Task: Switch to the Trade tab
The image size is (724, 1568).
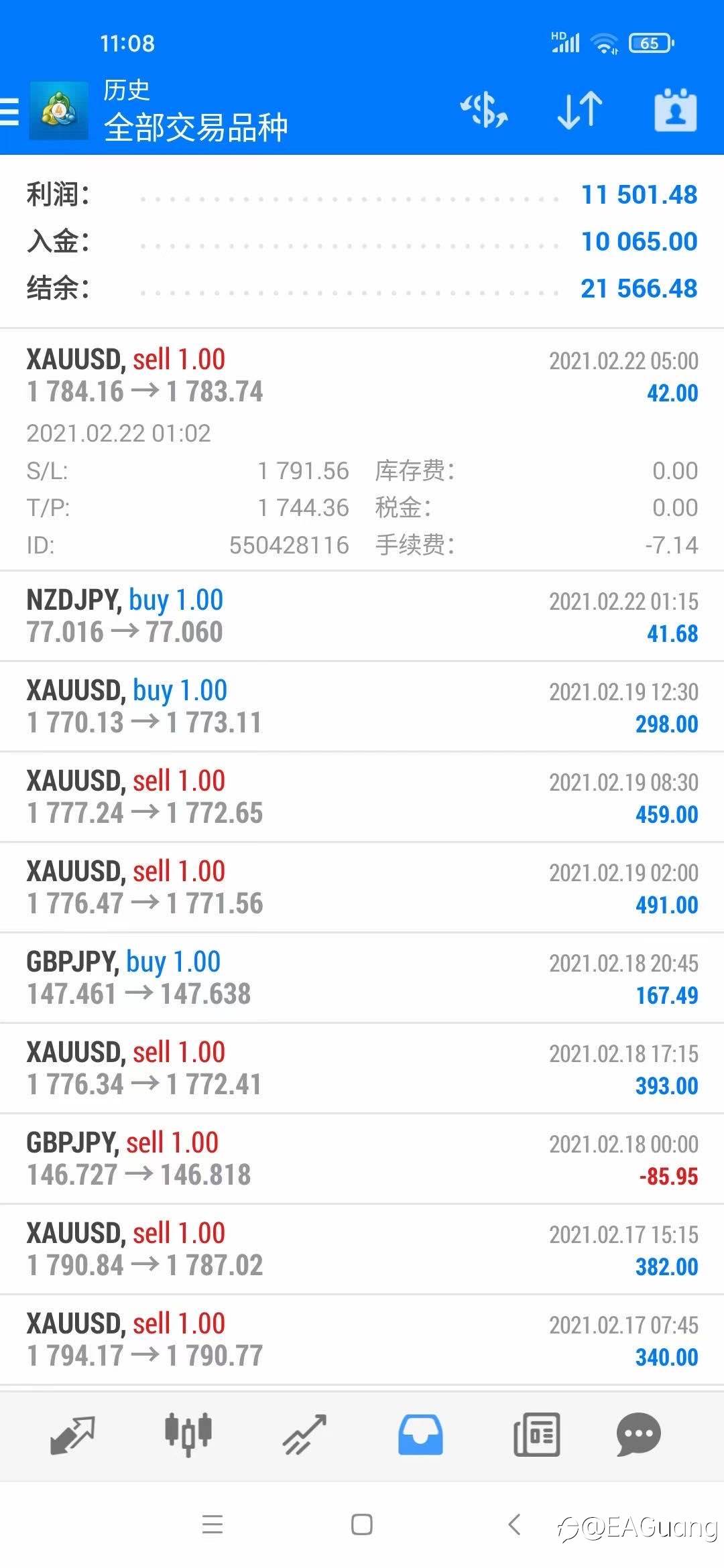Action: 304,1434
